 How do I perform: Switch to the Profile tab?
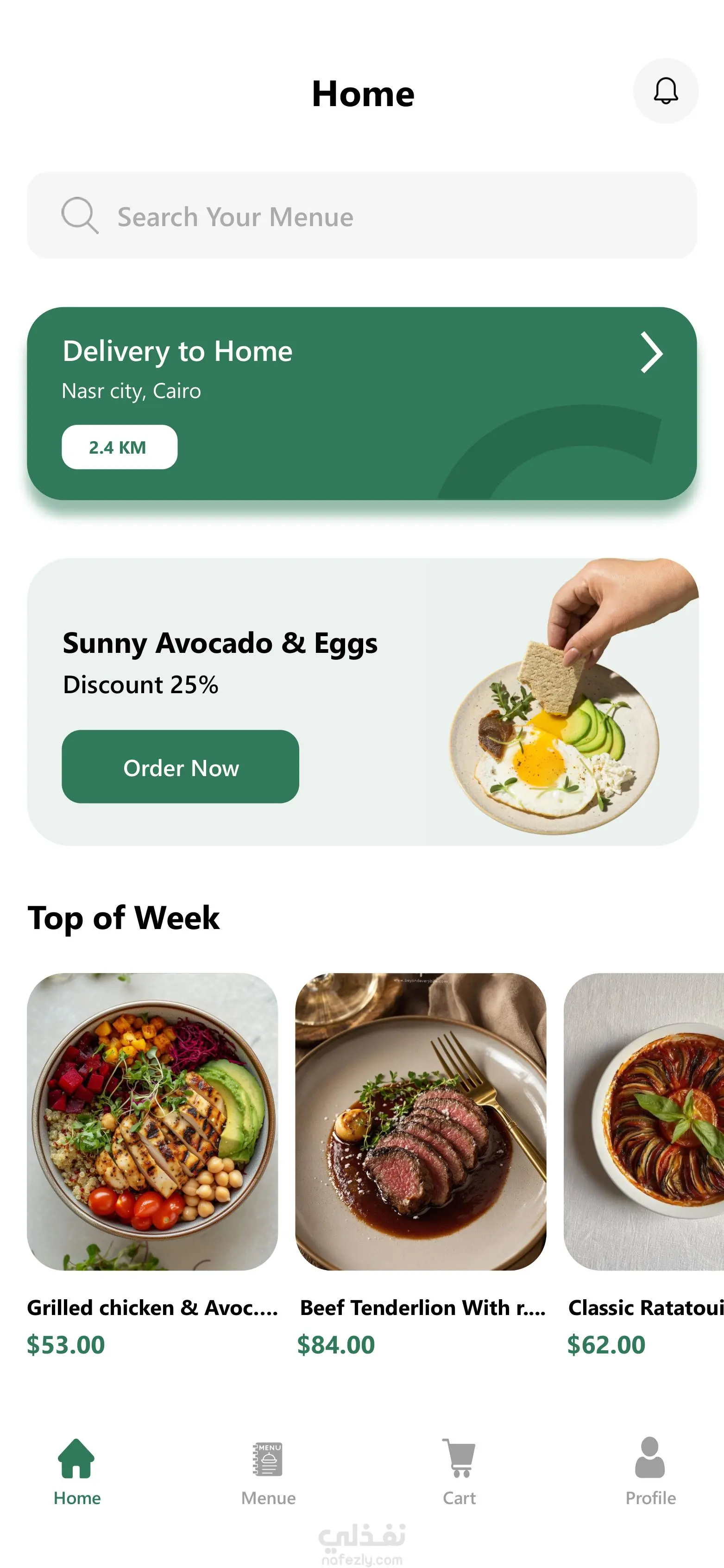[650, 1472]
